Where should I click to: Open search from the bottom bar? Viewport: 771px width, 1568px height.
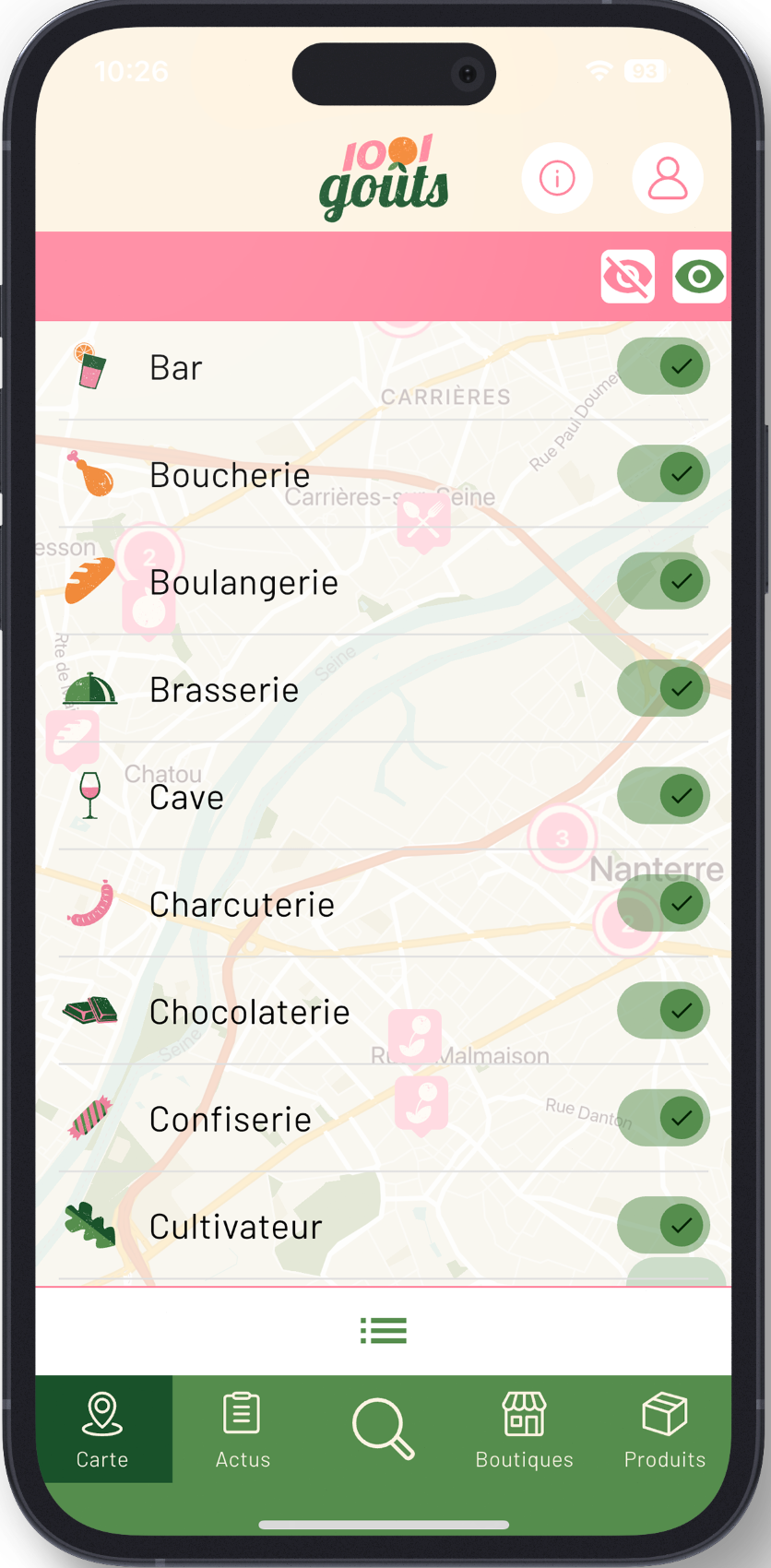pyautogui.click(x=383, y=1429)
